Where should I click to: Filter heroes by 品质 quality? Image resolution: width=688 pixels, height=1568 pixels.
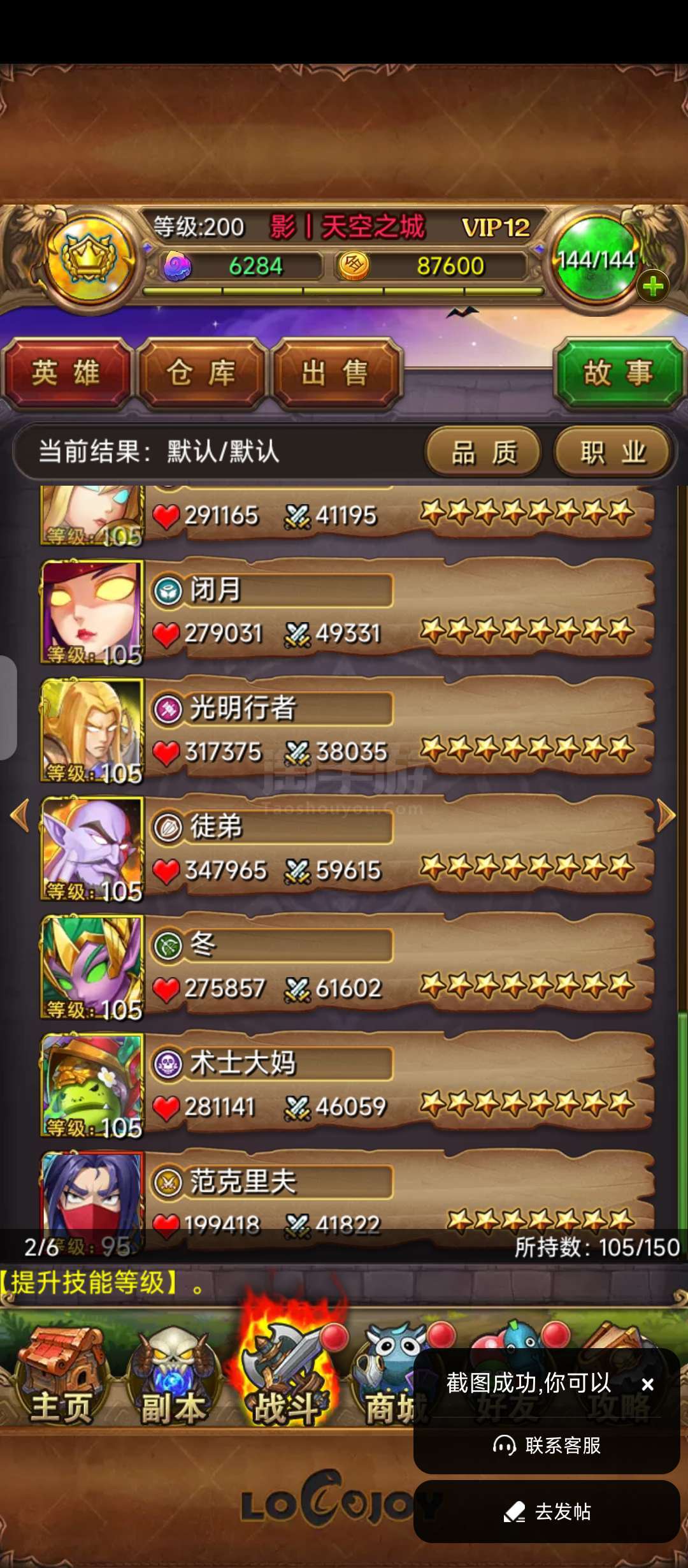coord(484,452)
